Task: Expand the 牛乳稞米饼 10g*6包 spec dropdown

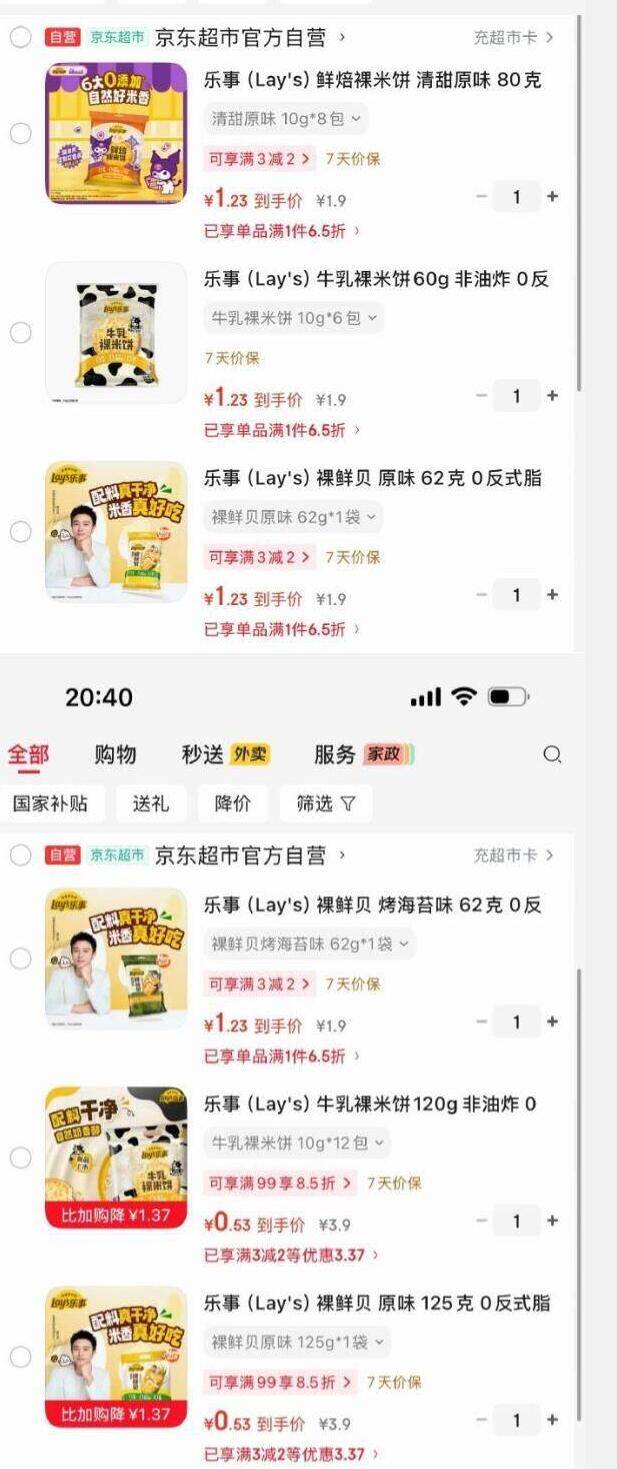Action: (x=293, y=318)
